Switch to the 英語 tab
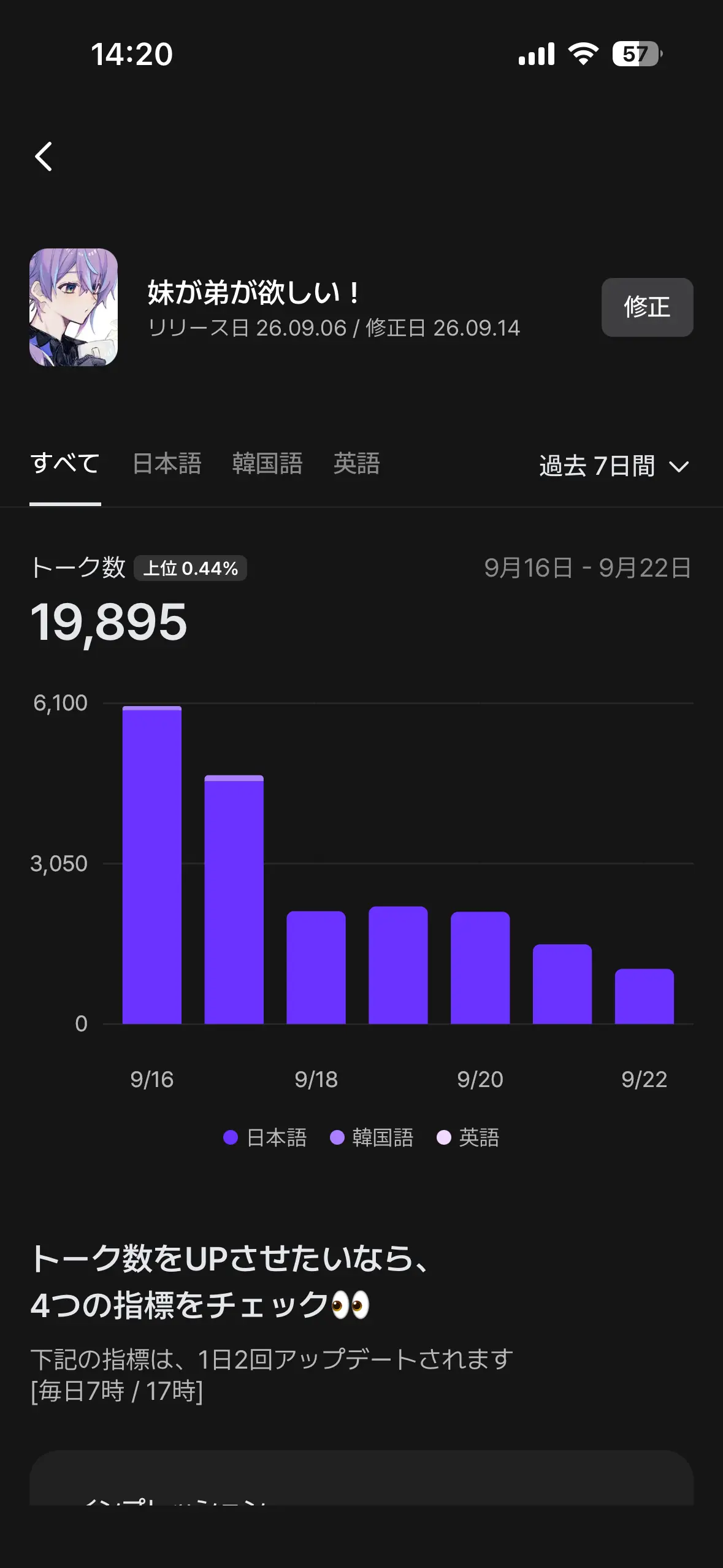The image size is (723, 1568). click(356, 463)
